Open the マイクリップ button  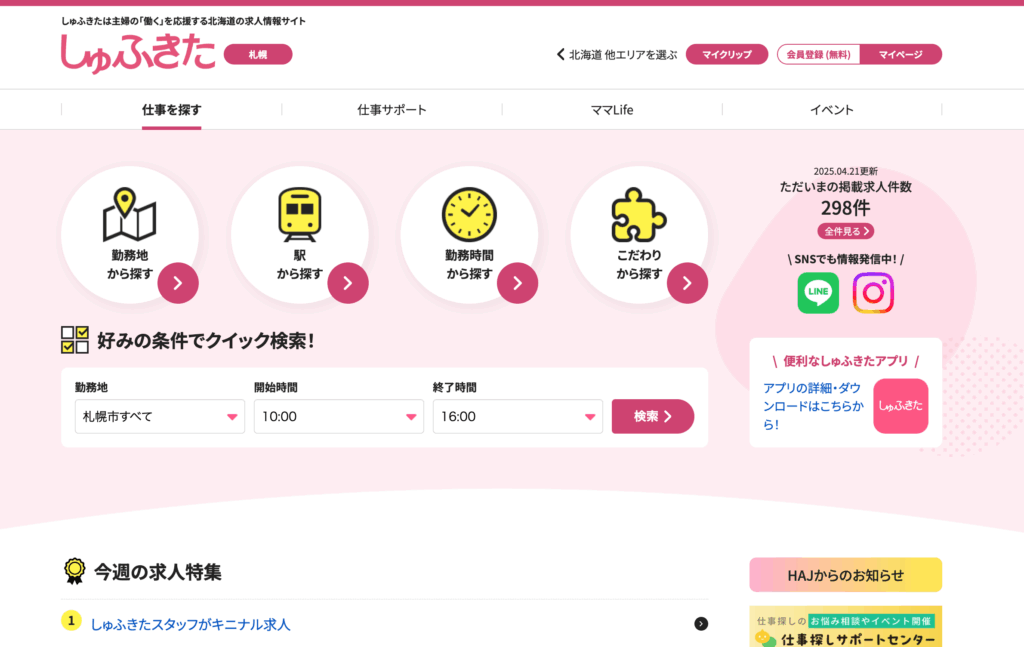pos(726,54)
